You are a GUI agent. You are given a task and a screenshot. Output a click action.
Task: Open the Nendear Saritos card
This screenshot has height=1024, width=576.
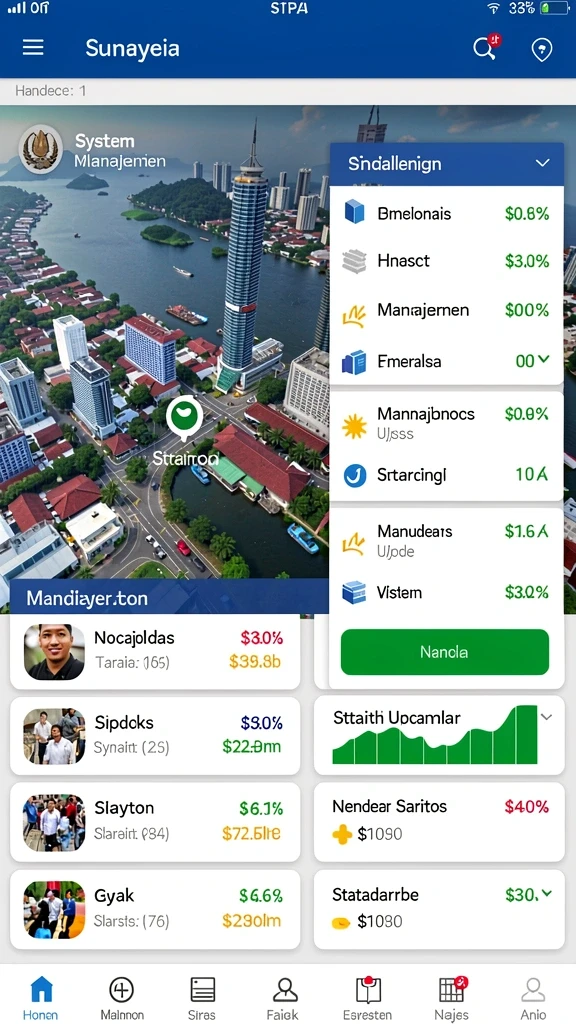pos(439,822)
